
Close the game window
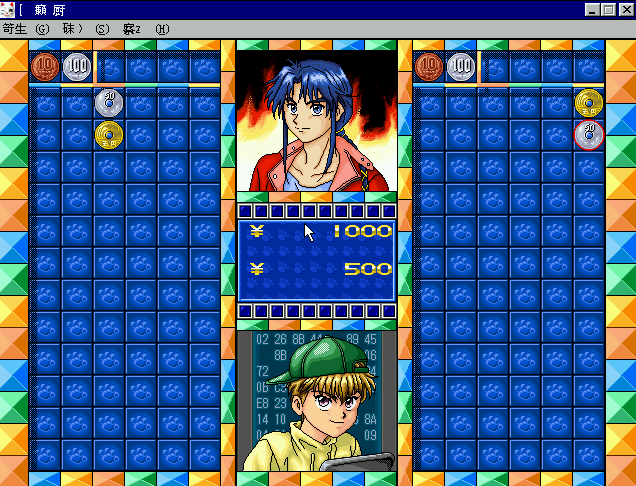(626, 9)
